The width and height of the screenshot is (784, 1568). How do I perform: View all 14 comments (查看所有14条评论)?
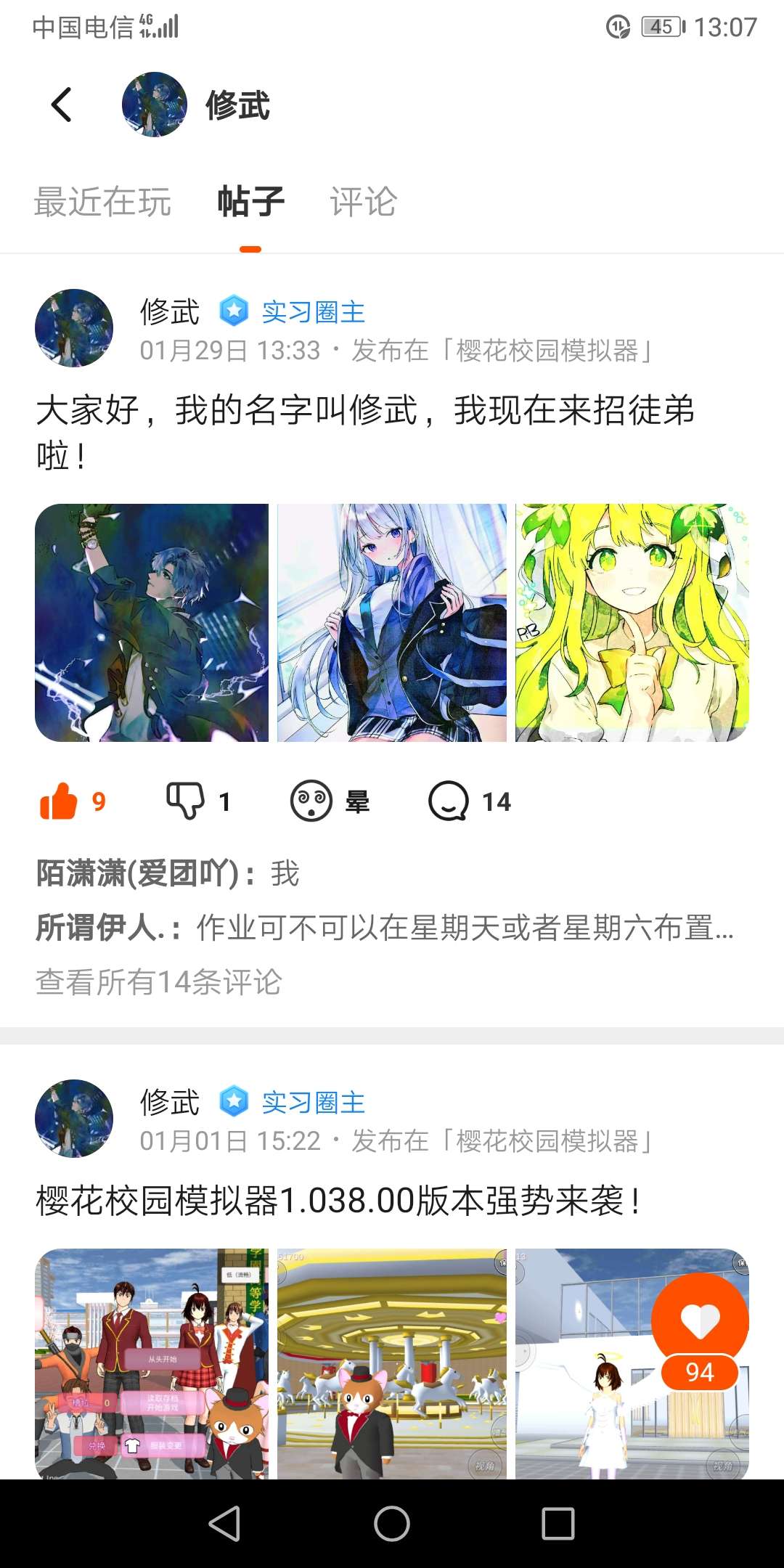[158, 982]
